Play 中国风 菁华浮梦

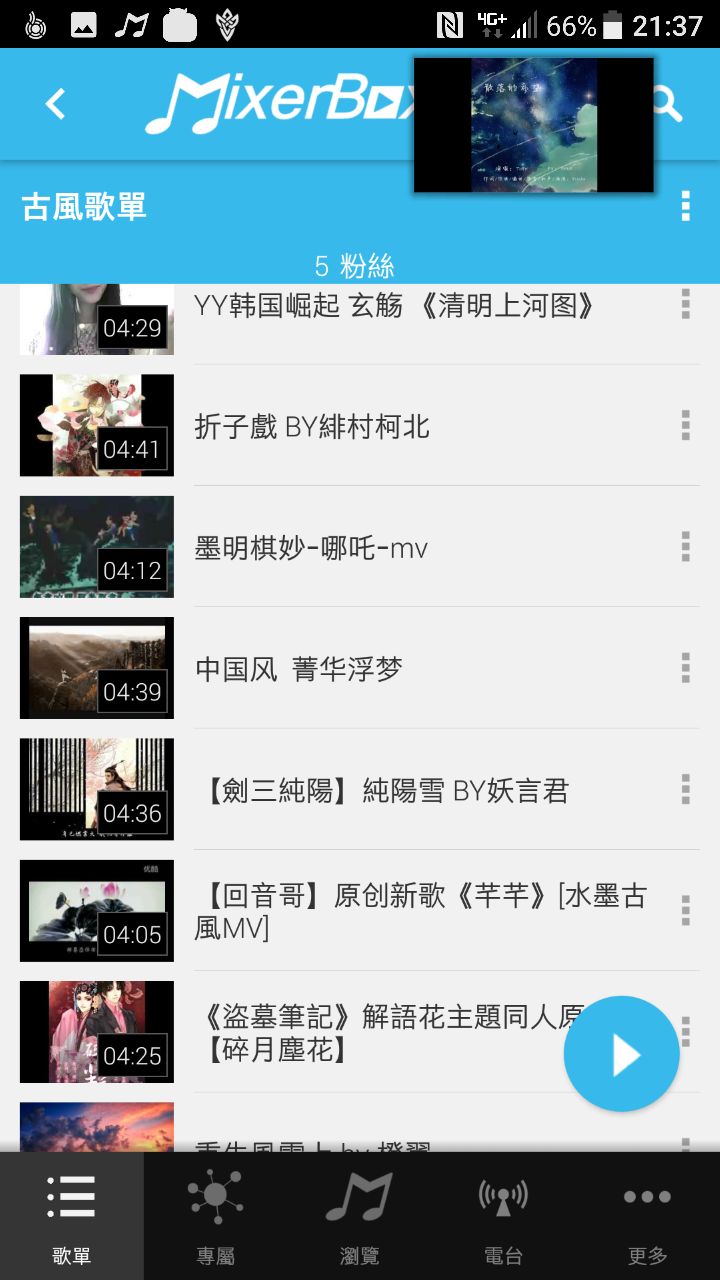pos(298,669)
